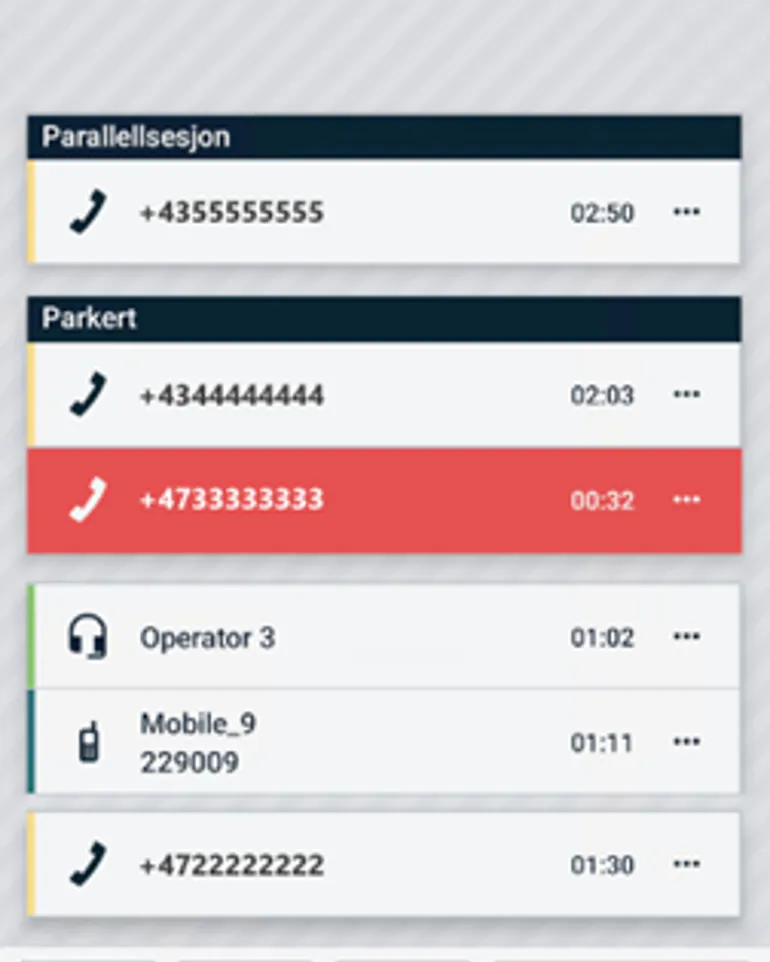The height and width of the screenshot is (962, 770).
Task: Open options for call +4722222222
Action: pyautogui.click(x=686, y=864)
